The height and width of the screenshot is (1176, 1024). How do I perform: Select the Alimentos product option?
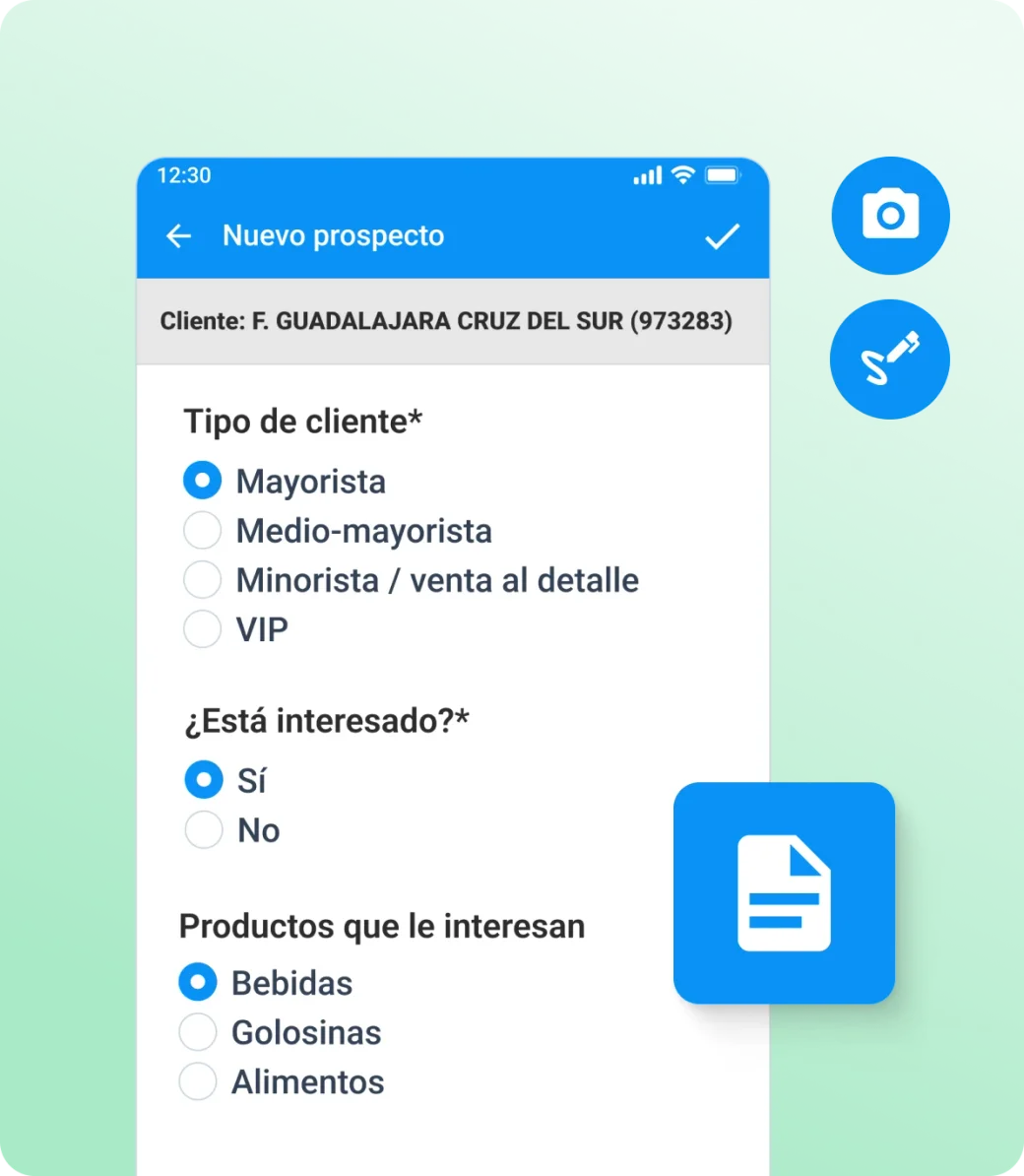click(197, 1080)
